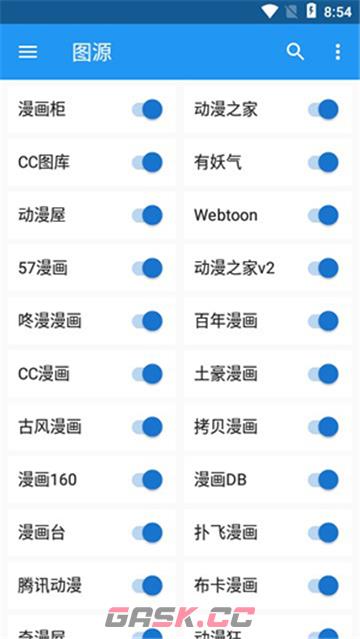The image size is (360, 639).
Task: Disable the 有妖气 source
Action: tap(323, 162)
